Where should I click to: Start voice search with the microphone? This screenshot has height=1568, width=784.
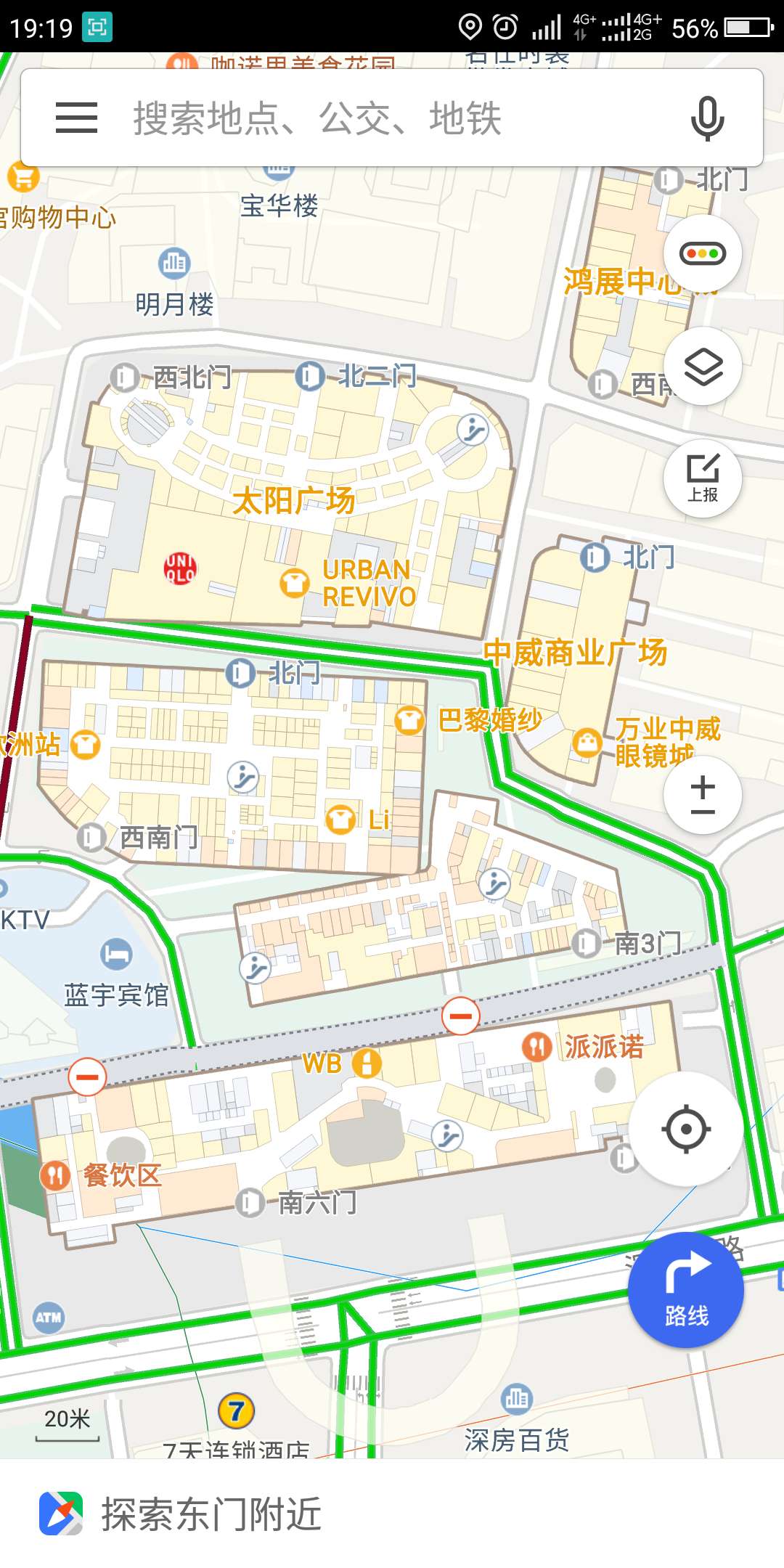pos(707,118)
